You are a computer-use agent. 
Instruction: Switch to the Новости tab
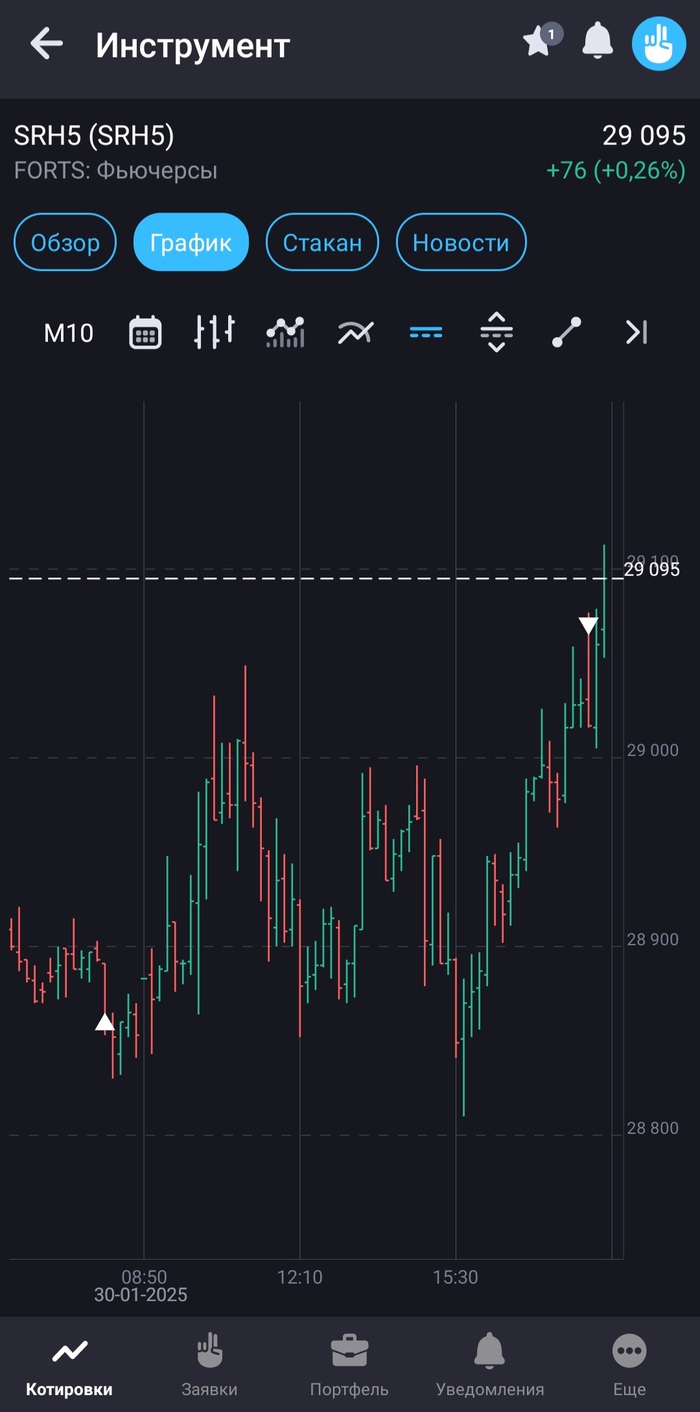click(461, 242)
